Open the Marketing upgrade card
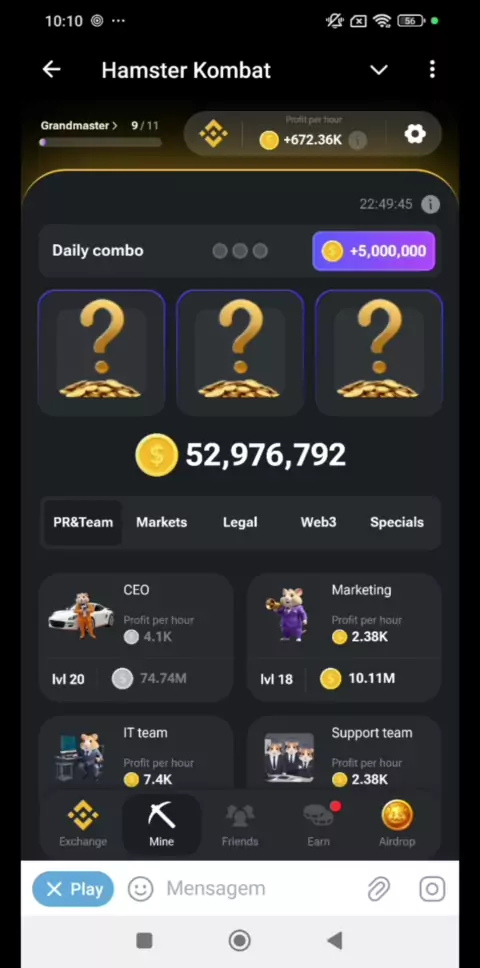 [x=344, y=637]
